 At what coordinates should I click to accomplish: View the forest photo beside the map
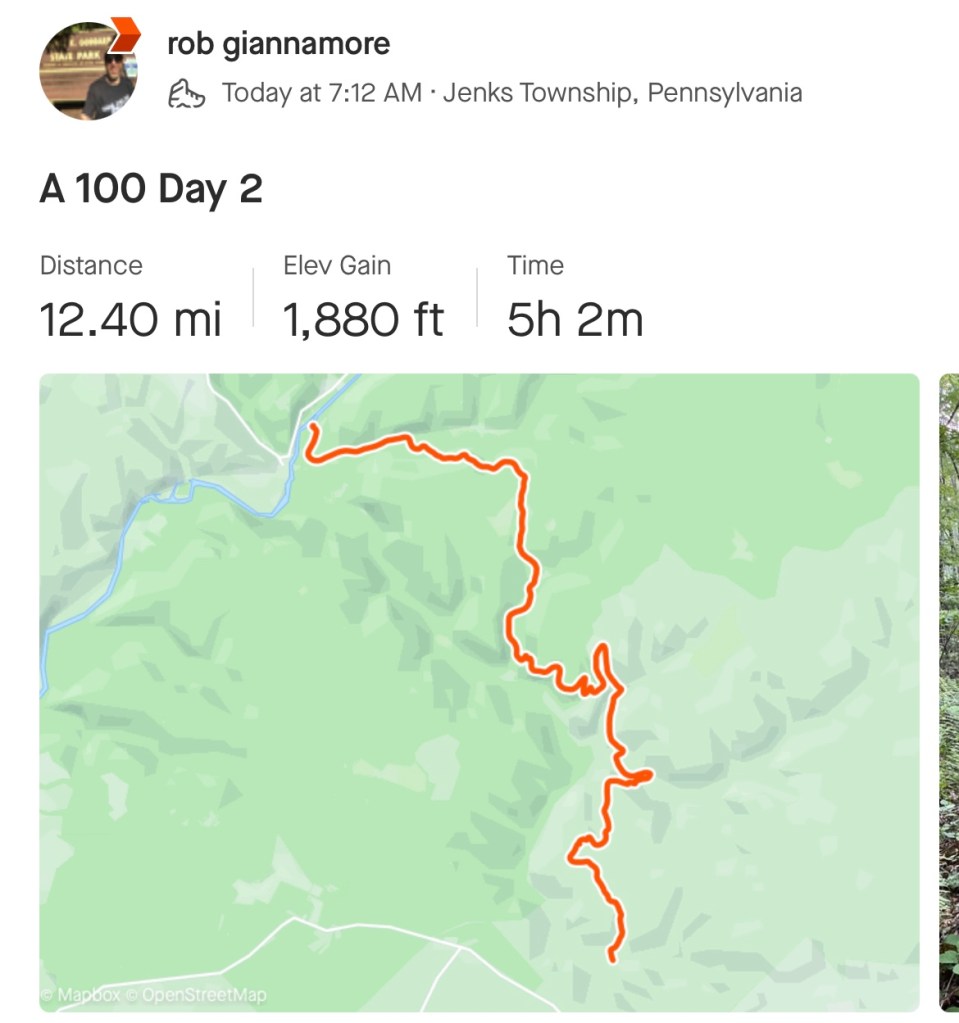click(949, 692)
